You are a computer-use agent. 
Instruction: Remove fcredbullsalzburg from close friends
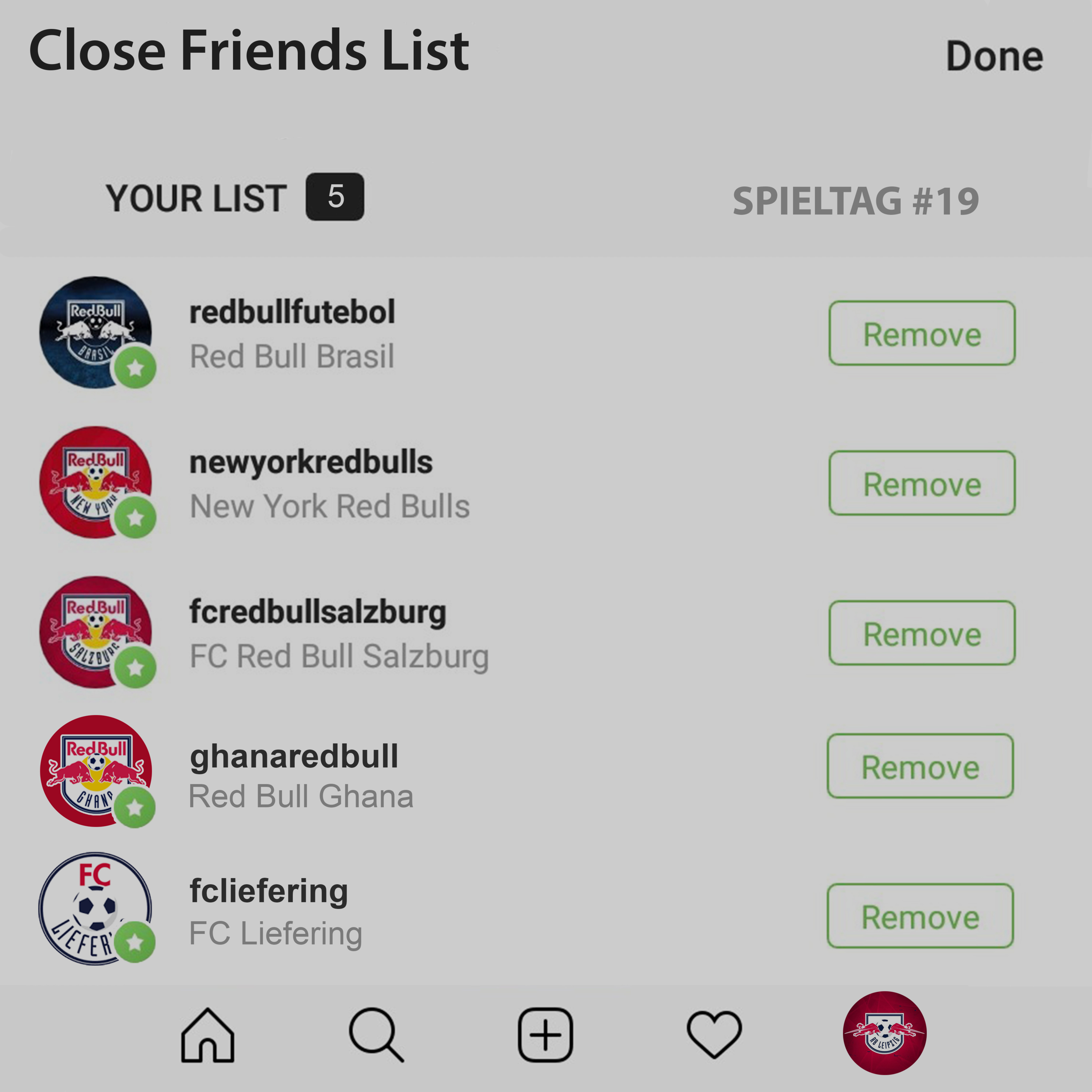coord(922,633)
